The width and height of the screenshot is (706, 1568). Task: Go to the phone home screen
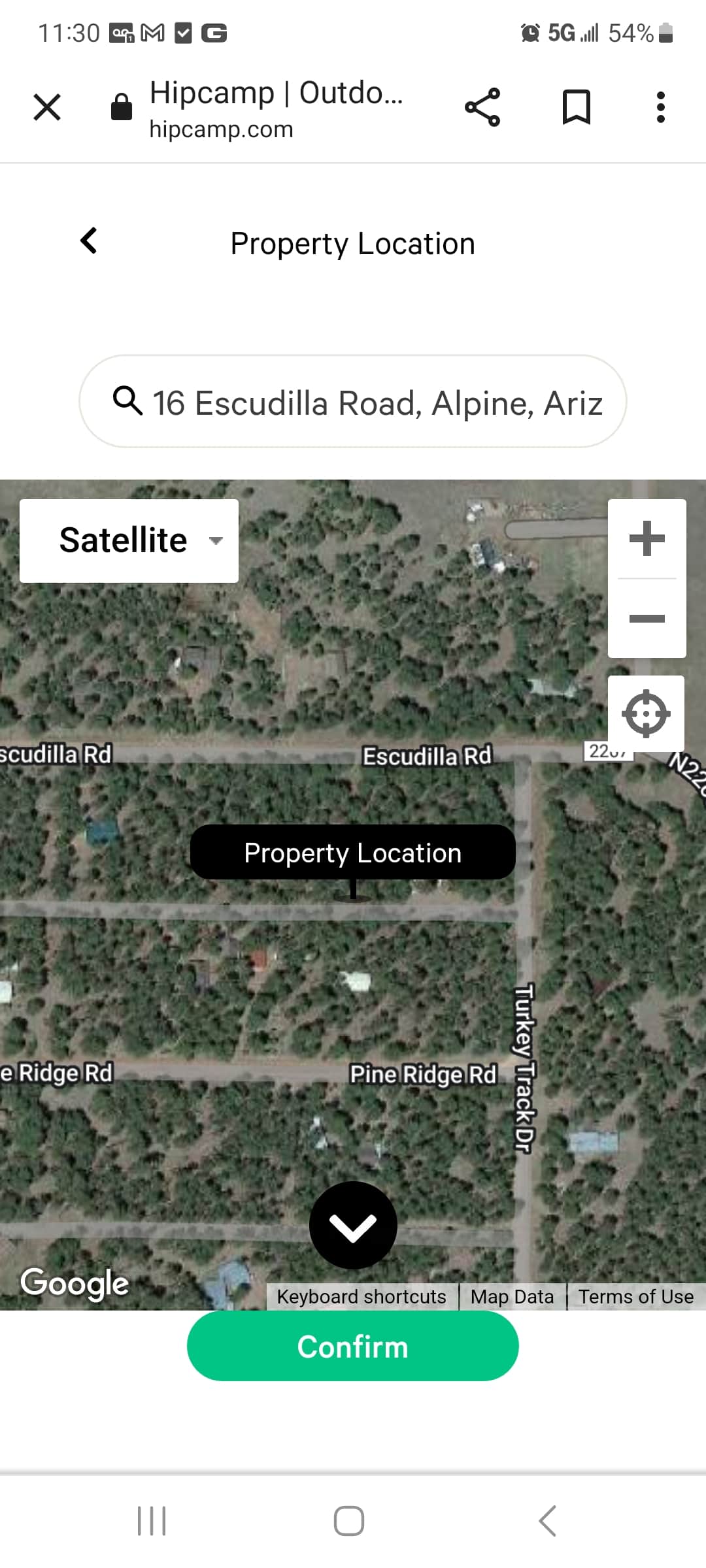(x=349, y=1521)
